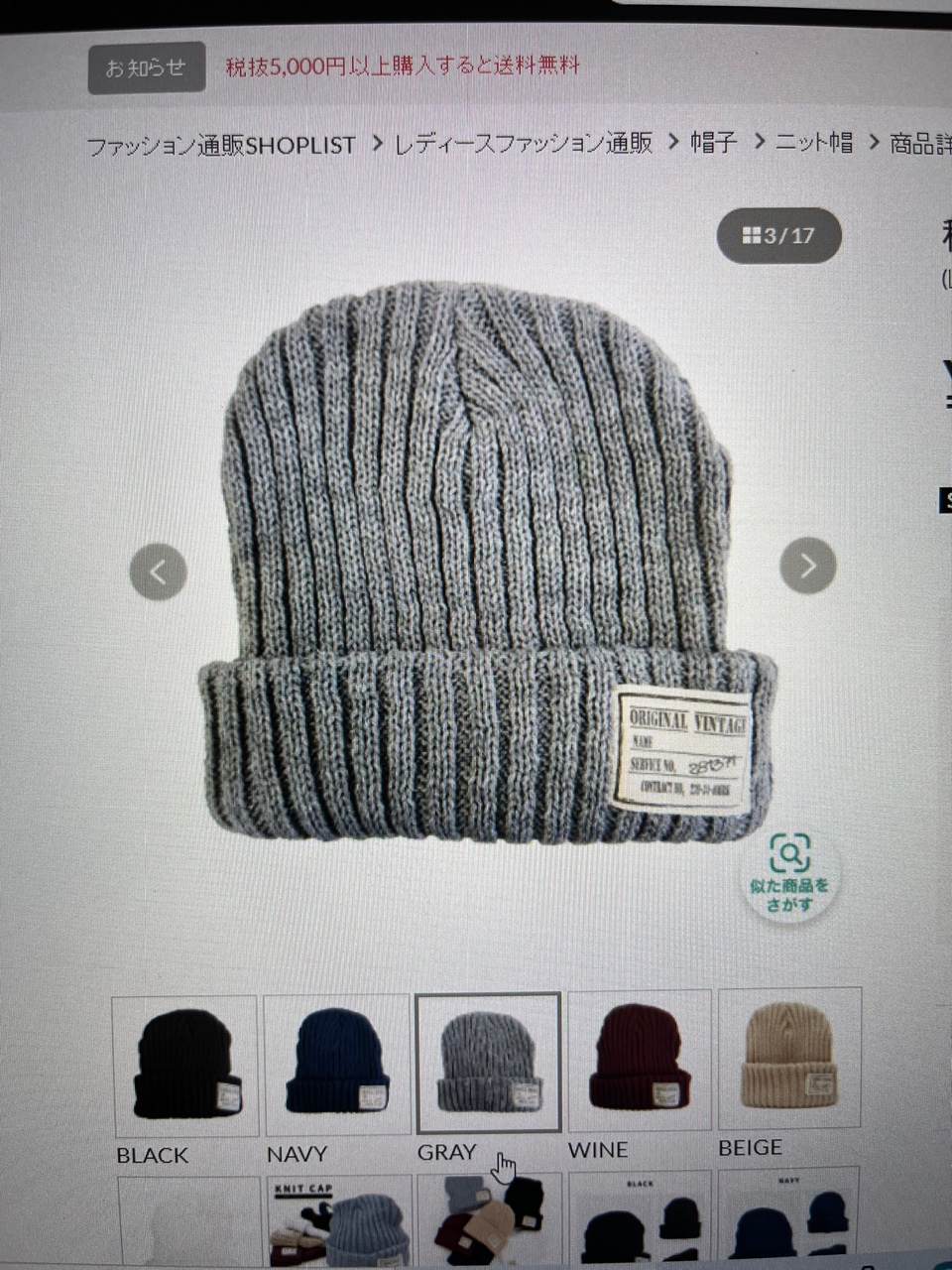Open the レディースファッション通販 breadcrumb

(x=524, y=143)
